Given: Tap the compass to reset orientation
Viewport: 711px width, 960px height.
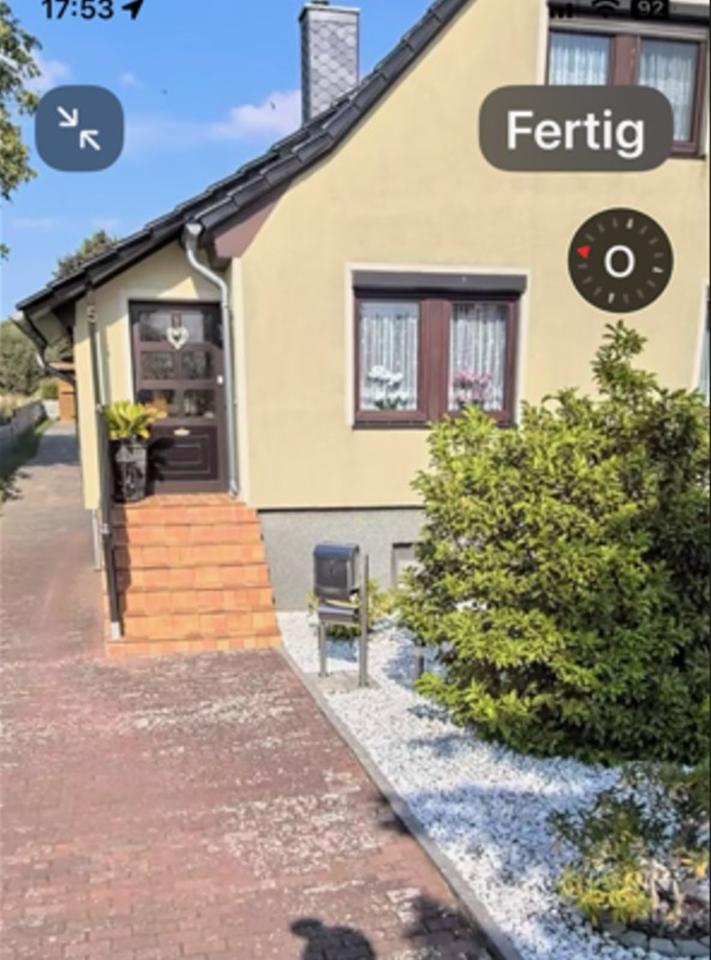Looking at the screenshot, I should tap(620, 261).
